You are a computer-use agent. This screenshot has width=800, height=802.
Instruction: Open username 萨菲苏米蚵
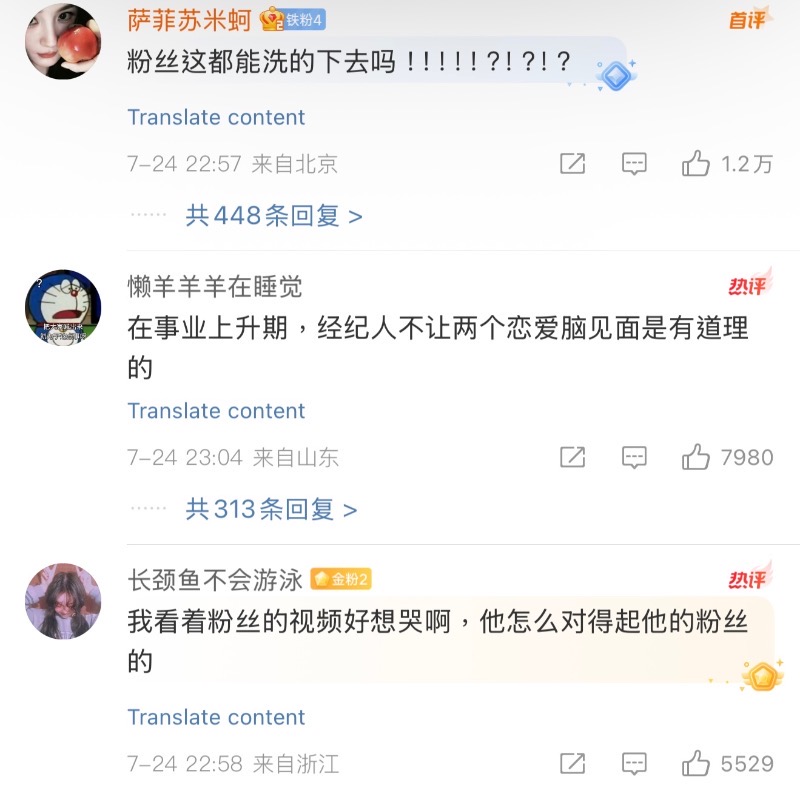click(189, 20)
